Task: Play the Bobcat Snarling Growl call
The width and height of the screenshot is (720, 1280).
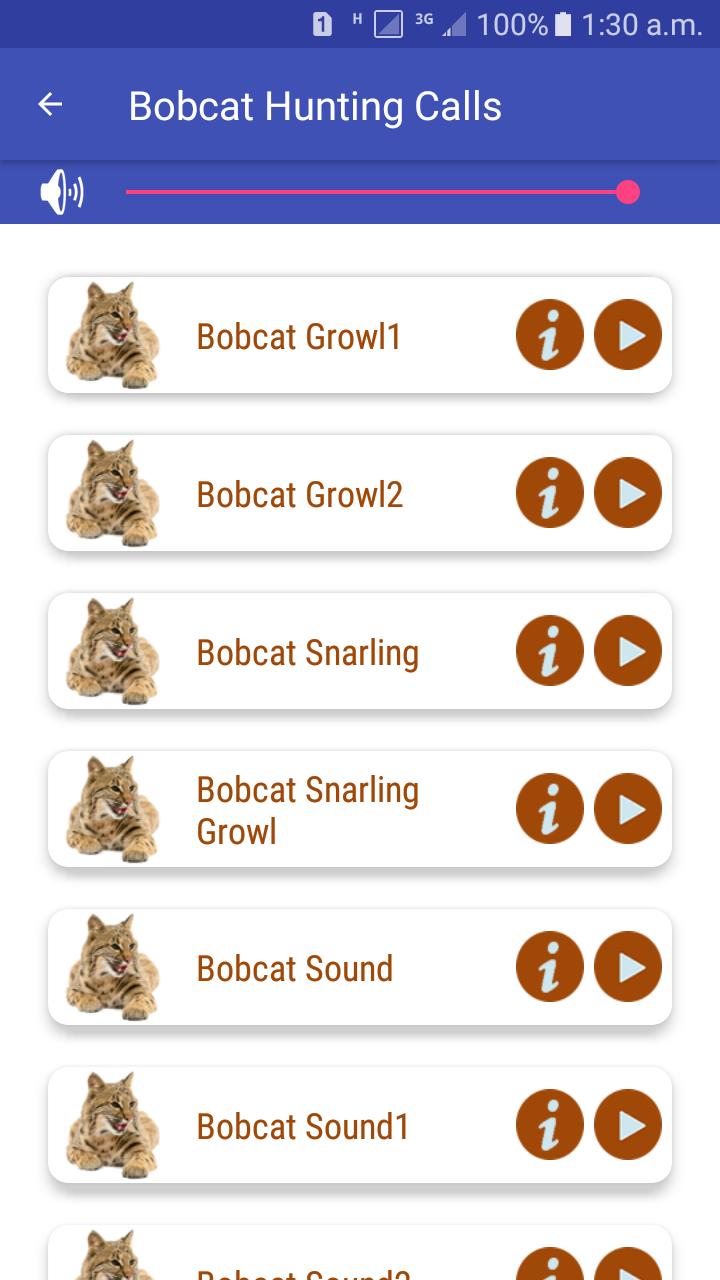Action: pos(628,809)
